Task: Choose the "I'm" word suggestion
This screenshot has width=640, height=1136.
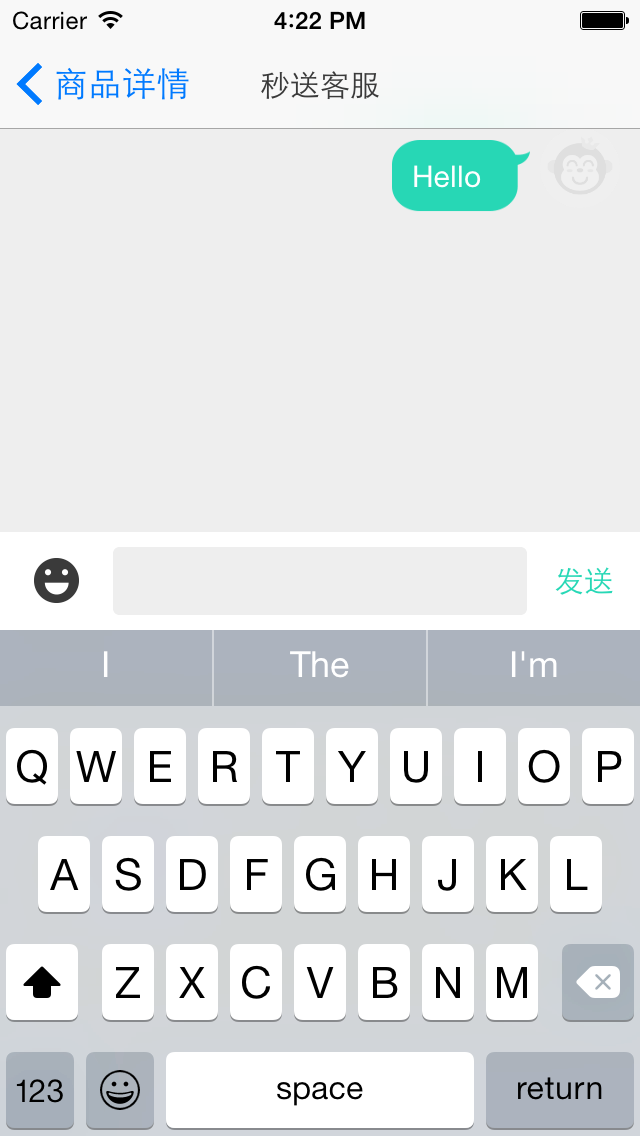Action: click(x=534, y=666)
